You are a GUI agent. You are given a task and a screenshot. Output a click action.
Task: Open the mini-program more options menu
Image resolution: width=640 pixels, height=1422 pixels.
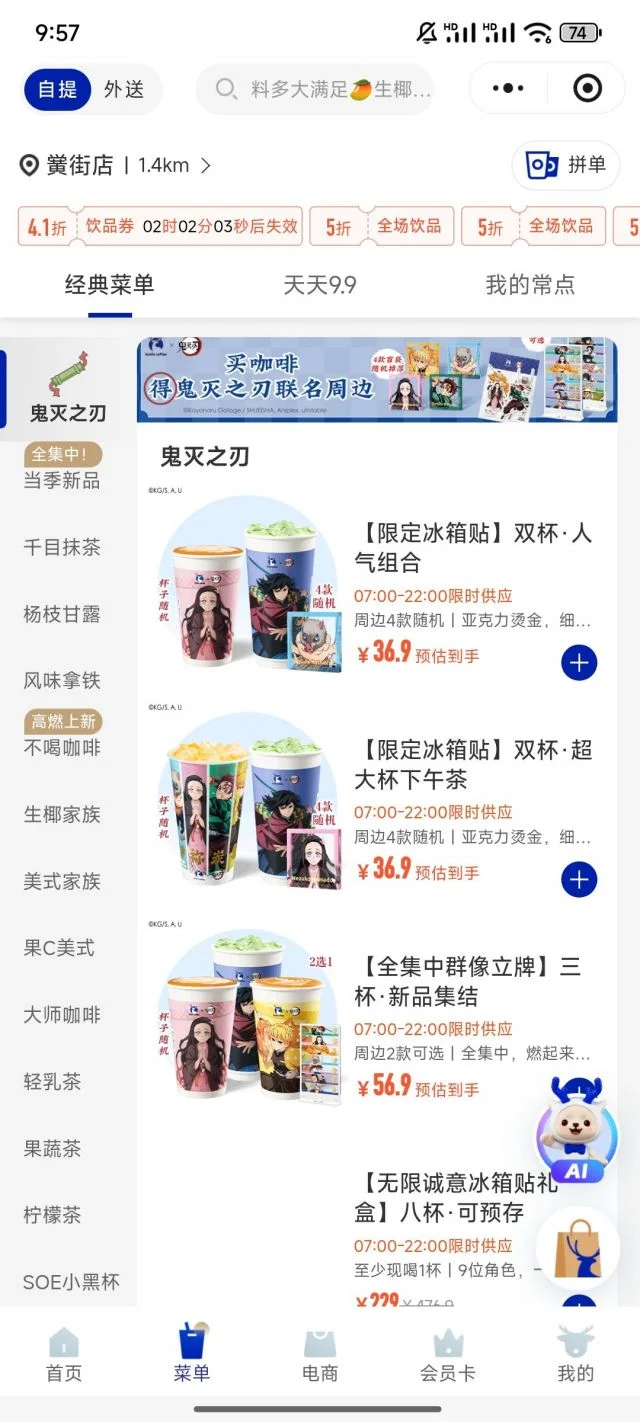click(508, 89)
